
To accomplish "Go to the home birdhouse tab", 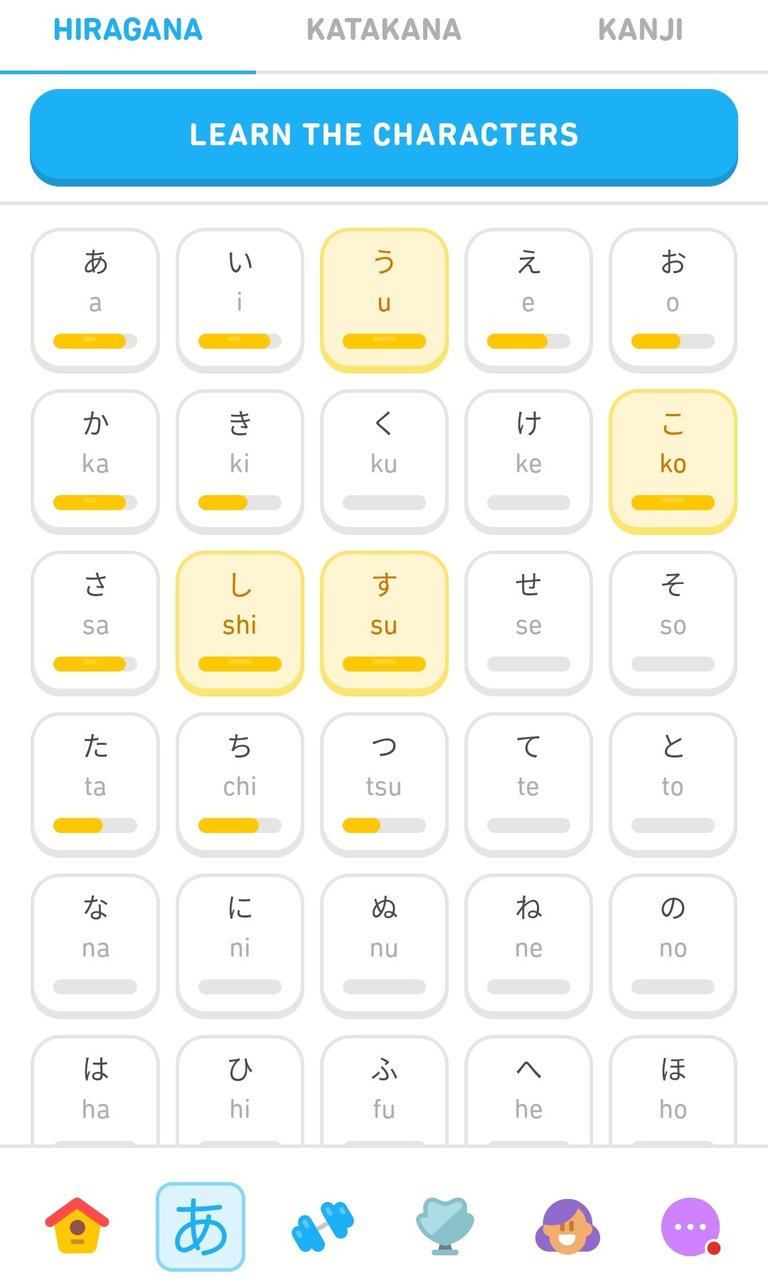I will (x=77, y=1226).
